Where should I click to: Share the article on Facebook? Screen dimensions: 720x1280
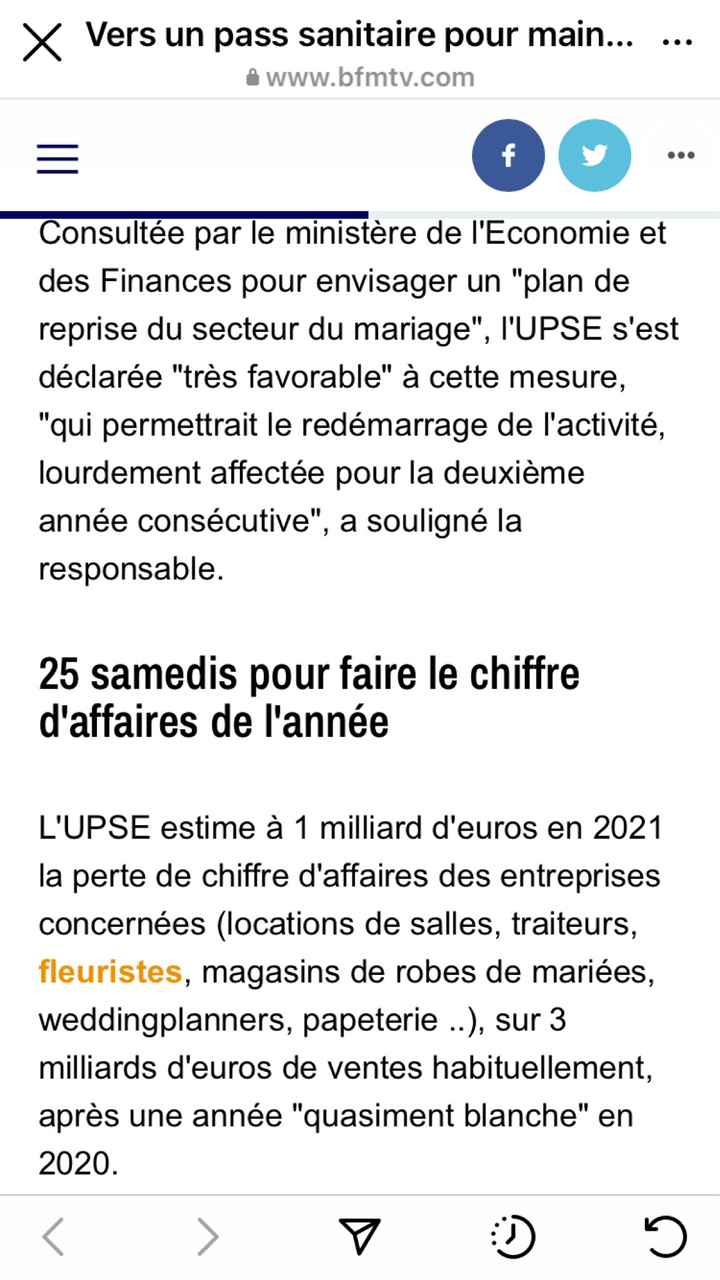point(508,155)
